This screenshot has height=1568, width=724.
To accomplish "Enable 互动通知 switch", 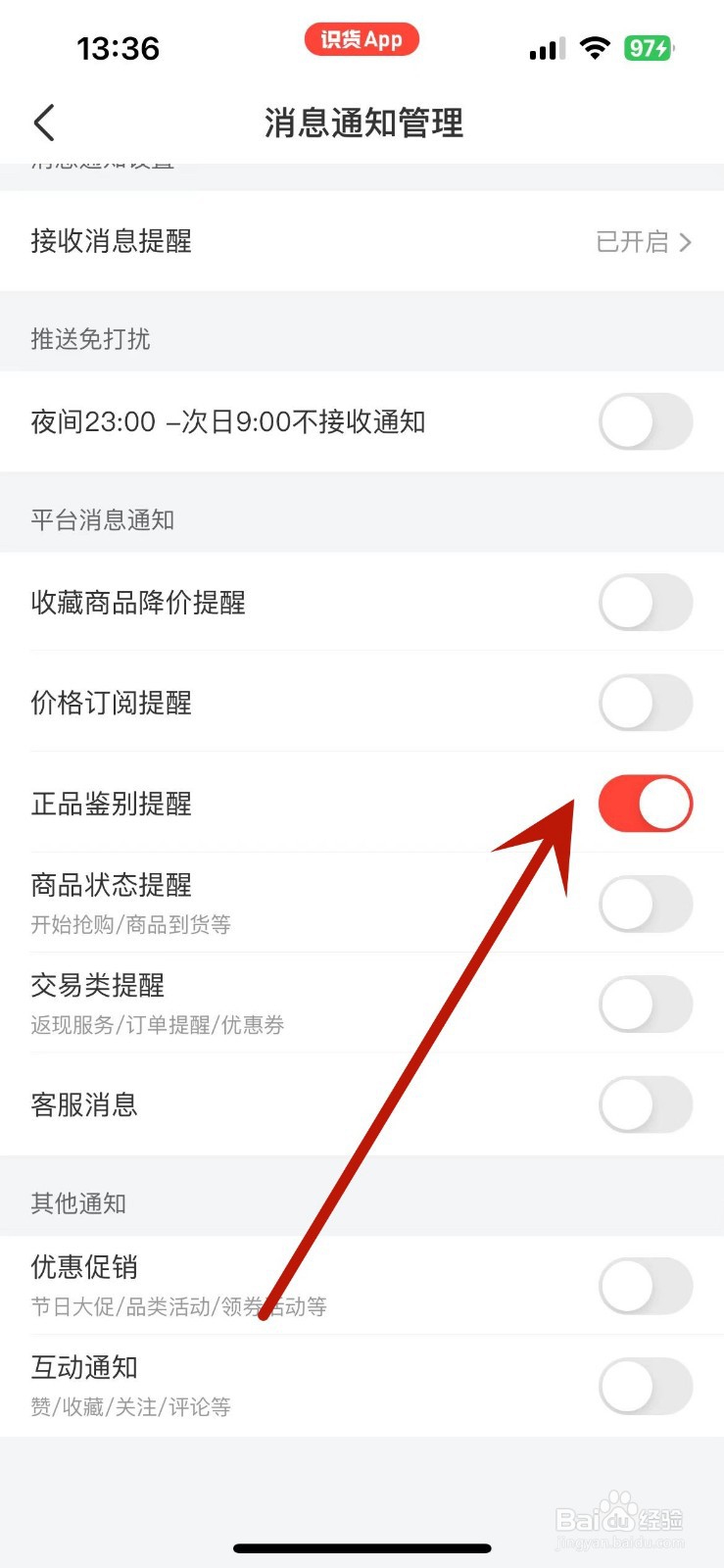I will pos(647,1387).
